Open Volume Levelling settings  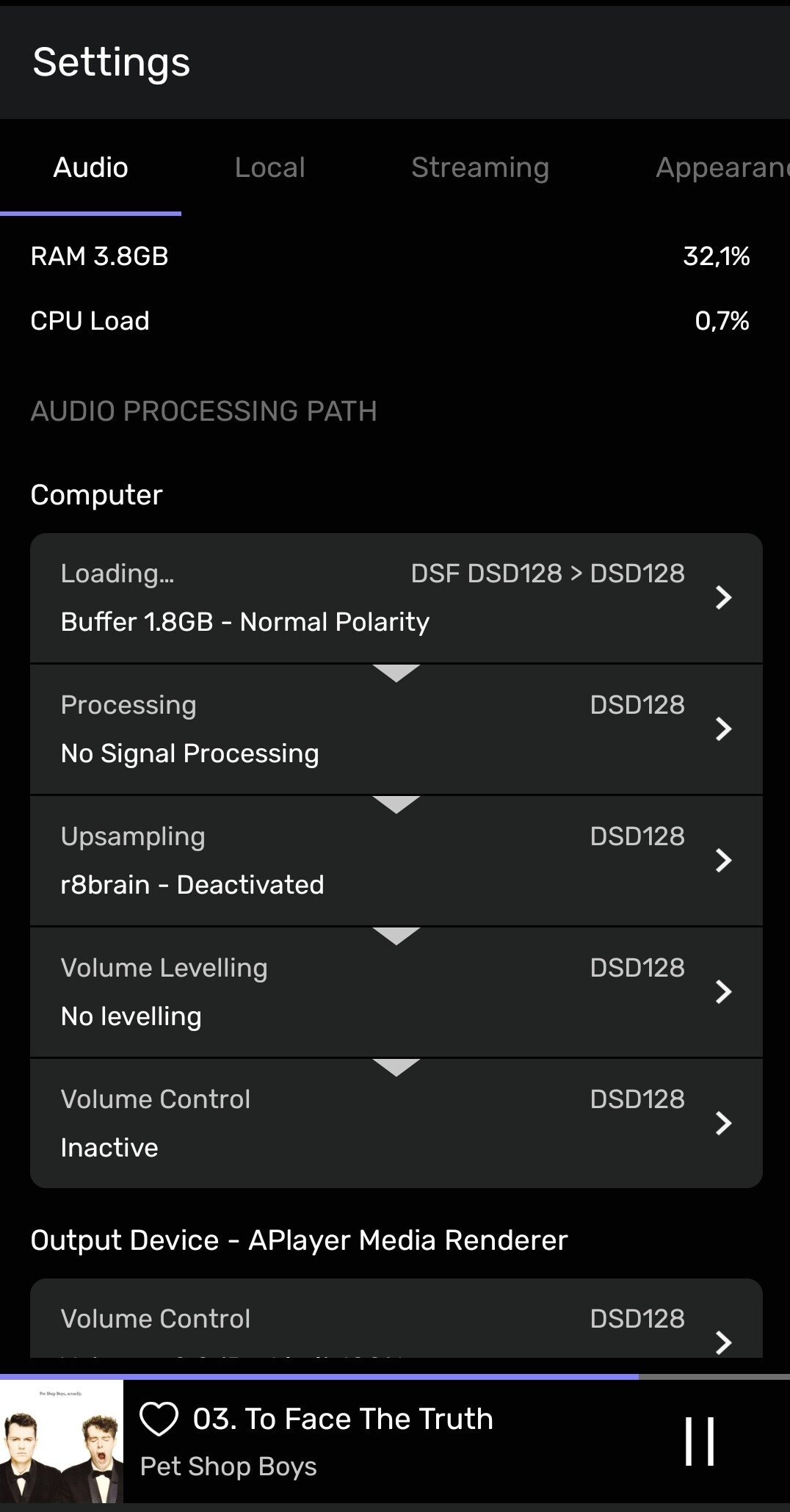[x=396, y=992]
